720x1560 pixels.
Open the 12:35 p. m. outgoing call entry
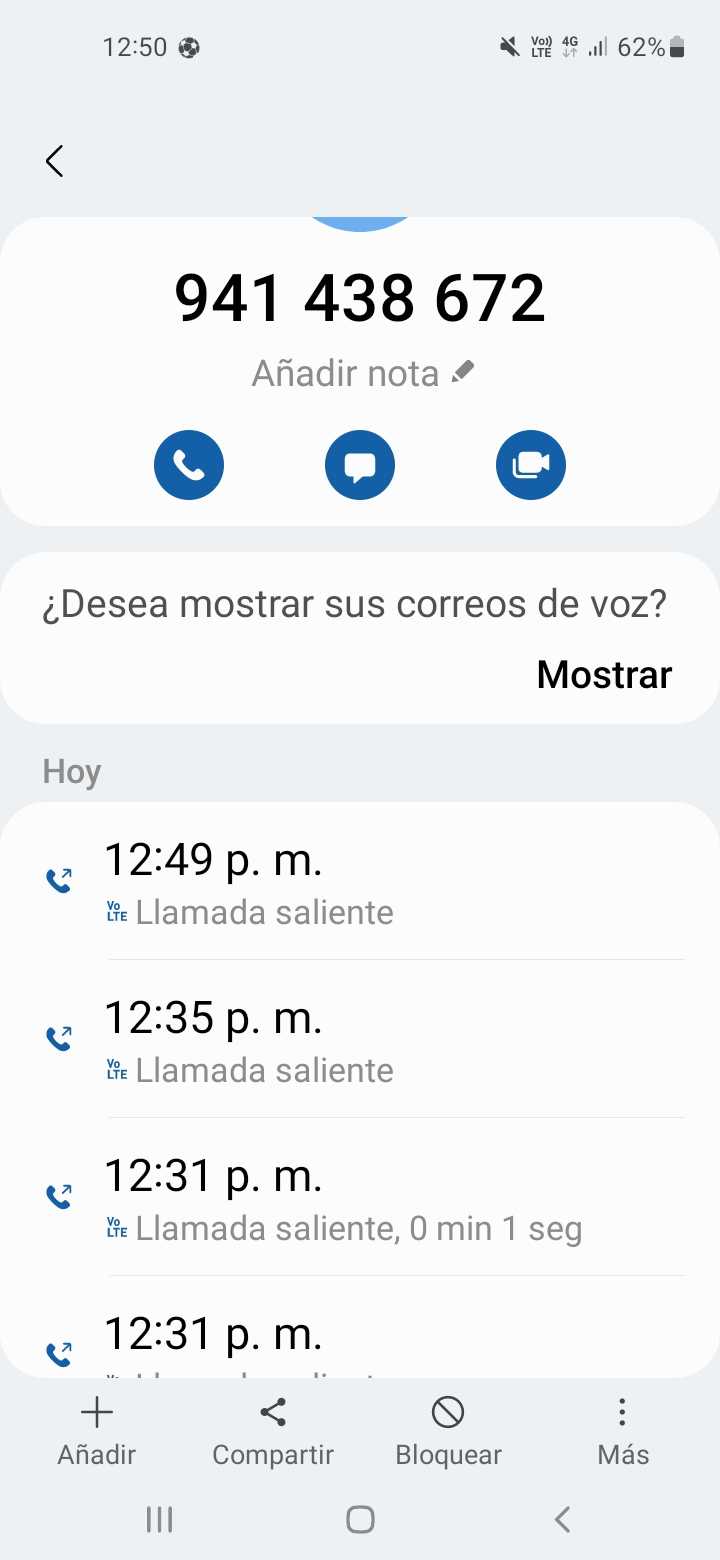click(360, 1040)
